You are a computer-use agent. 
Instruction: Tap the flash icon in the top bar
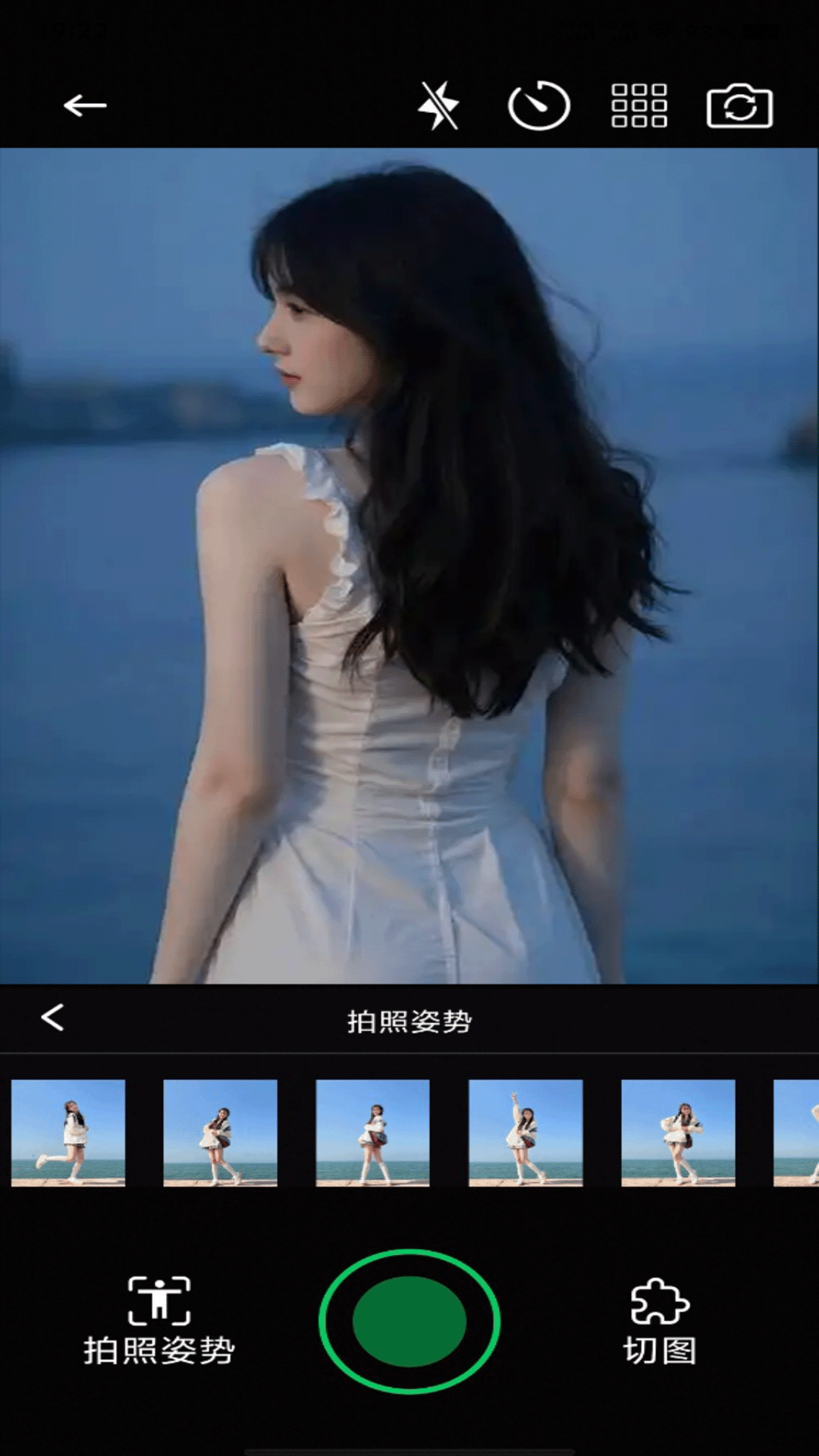click(441, 106)
